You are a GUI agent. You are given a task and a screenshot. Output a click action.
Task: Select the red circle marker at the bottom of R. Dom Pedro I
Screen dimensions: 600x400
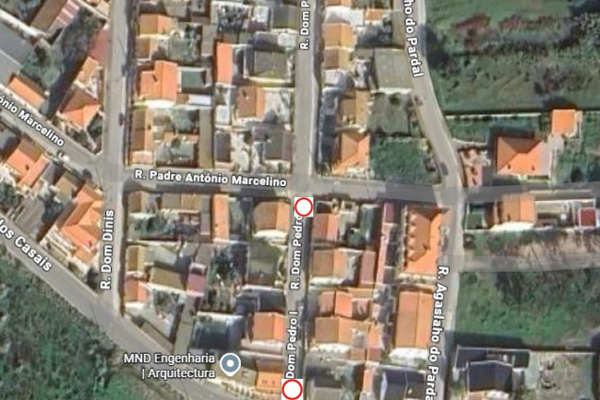click(291, 389)
